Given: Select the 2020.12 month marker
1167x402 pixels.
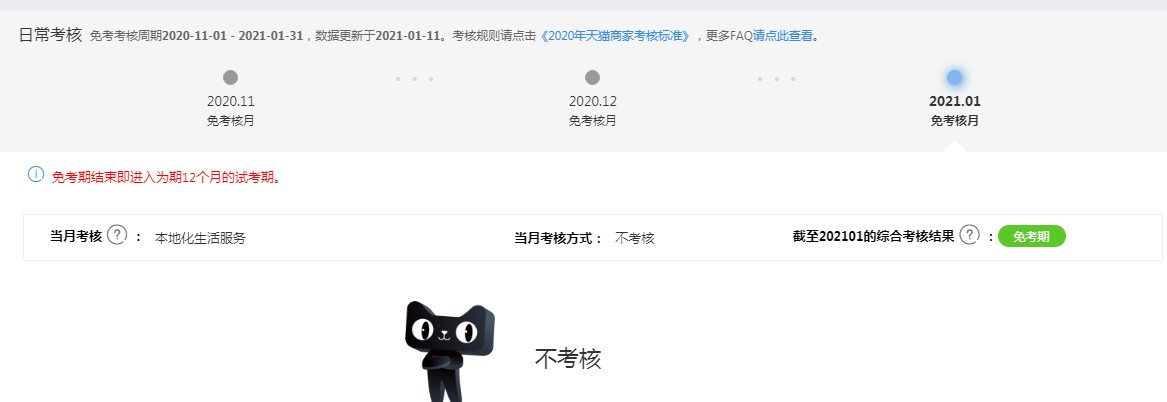Looking at the screenshot, I should coord(592,78).
